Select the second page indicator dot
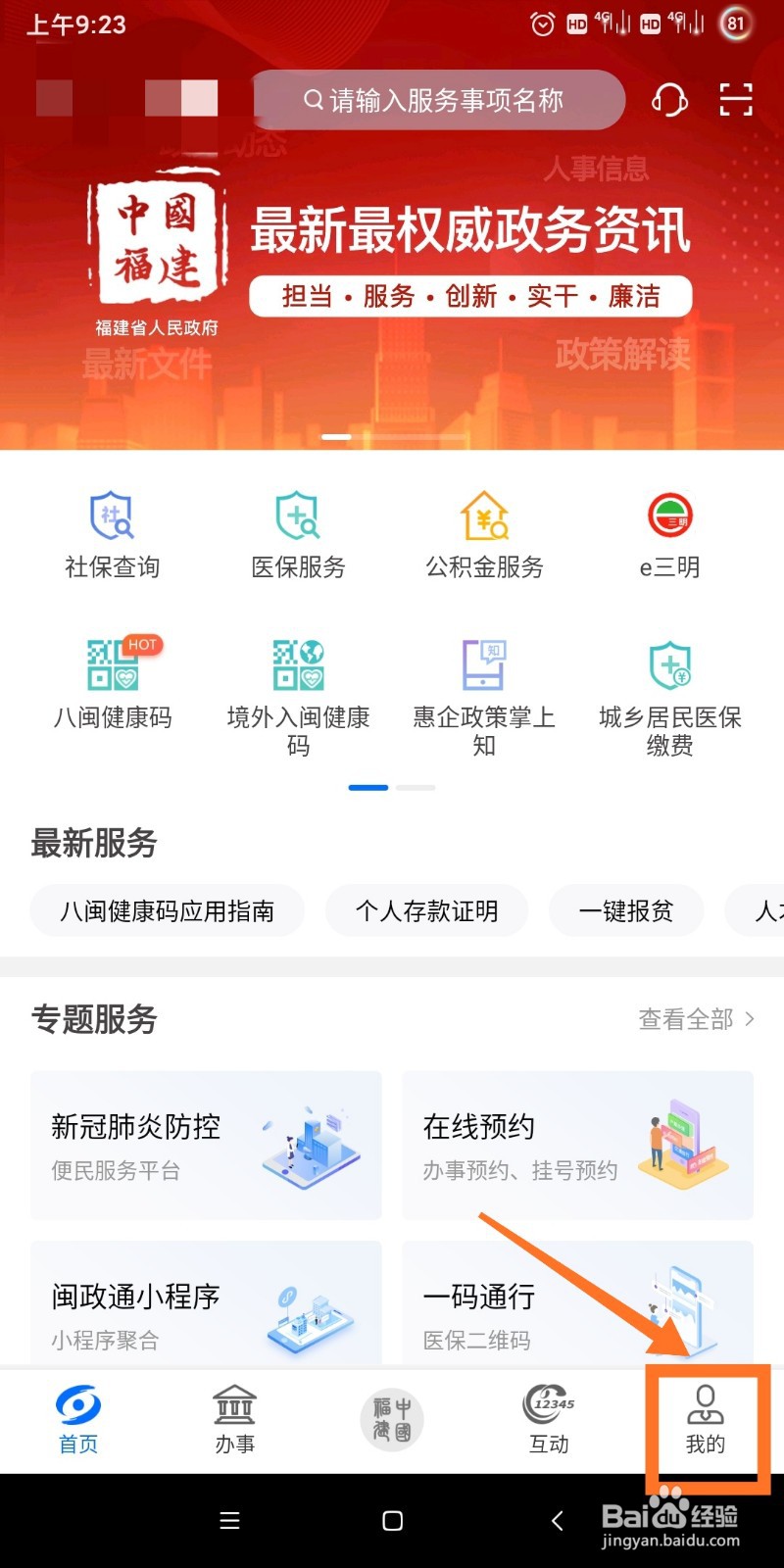The height and width of the screenshot is (1568, 784). pos(416,787)
